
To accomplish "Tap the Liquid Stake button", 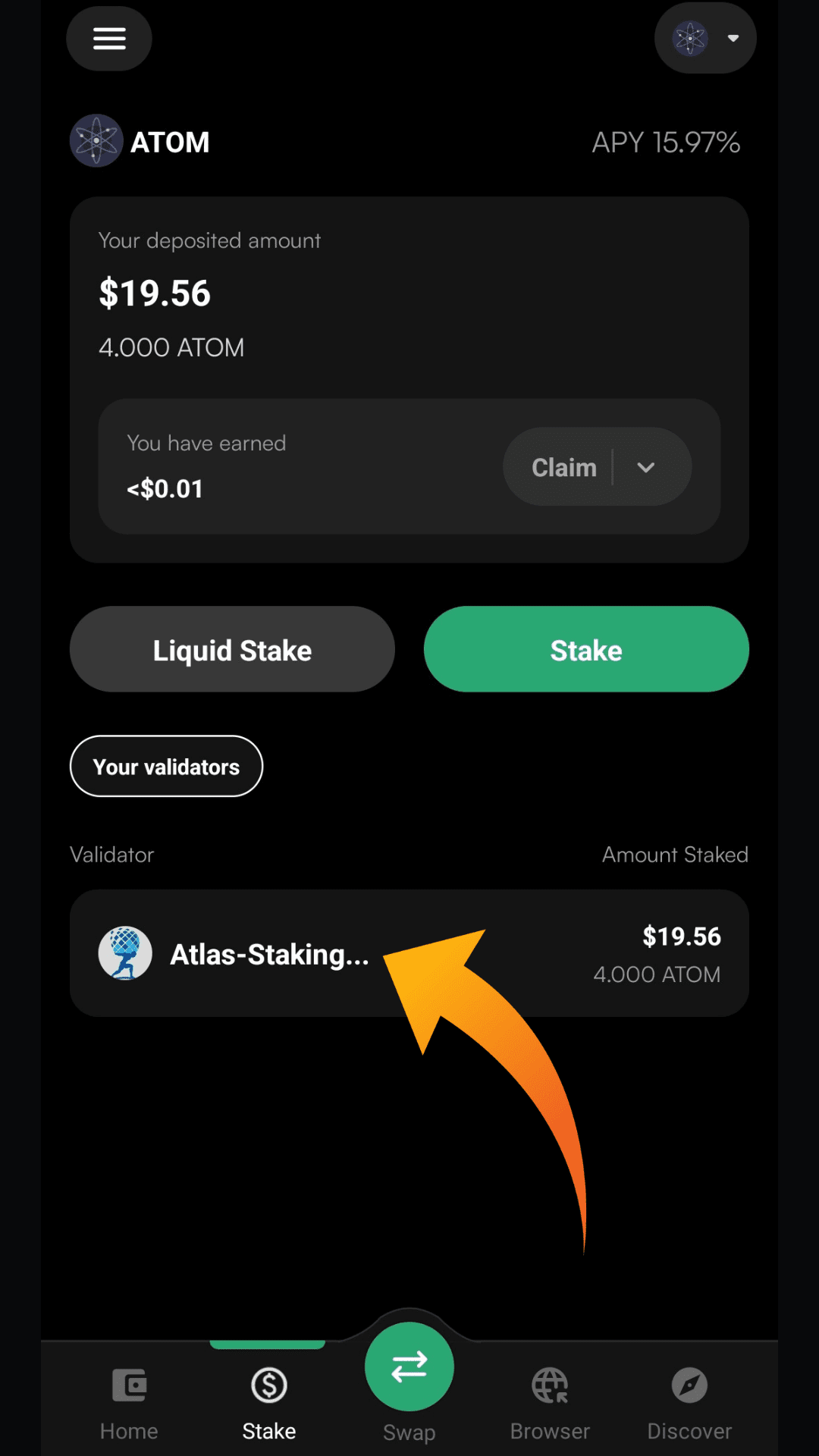I will (232, 650).
